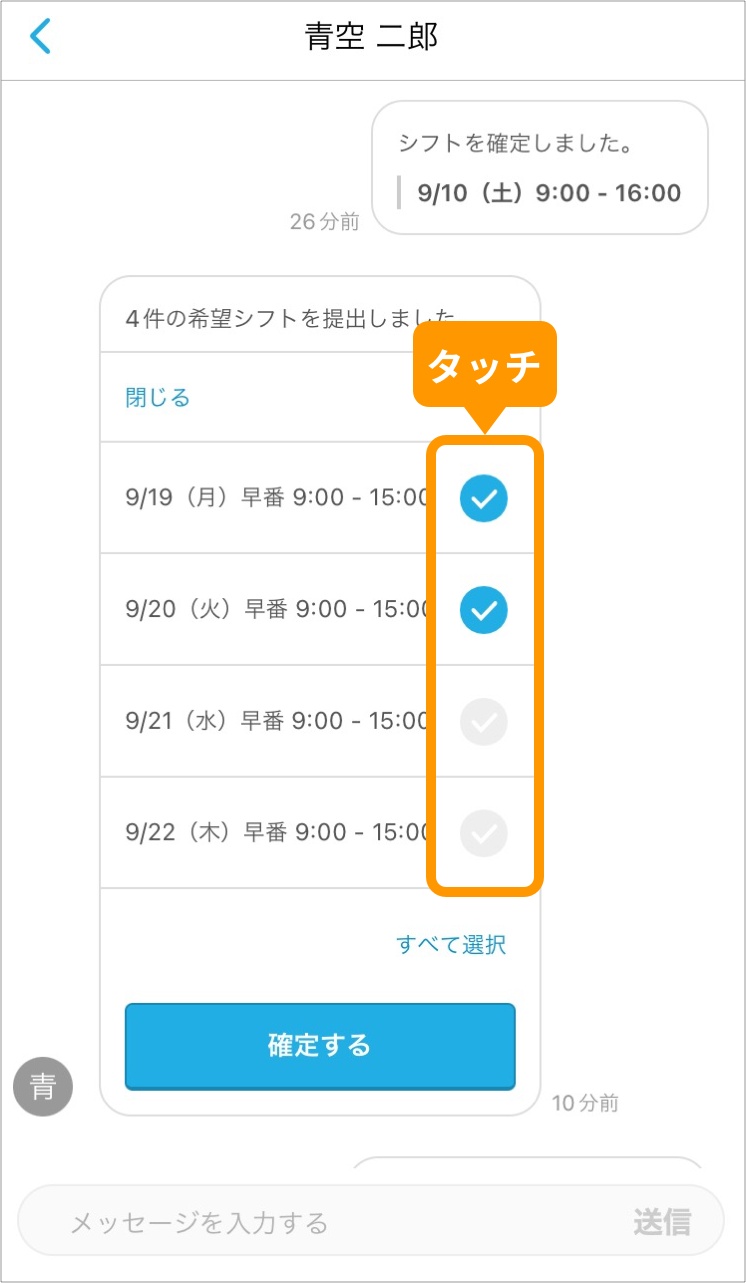Screen dimensions: 746x1283
Task: Enable the 9/22 早番 shift selection
Action: (484, 833)
